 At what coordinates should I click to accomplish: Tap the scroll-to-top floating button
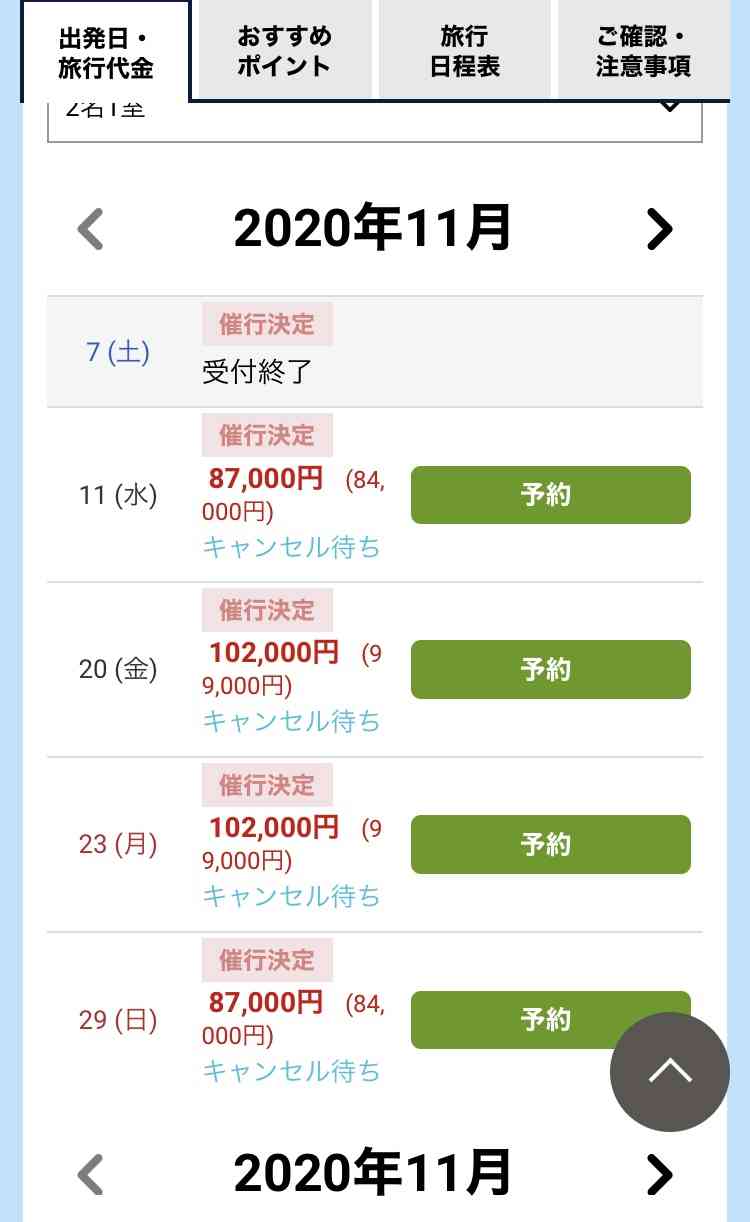tap(670, 1072)
